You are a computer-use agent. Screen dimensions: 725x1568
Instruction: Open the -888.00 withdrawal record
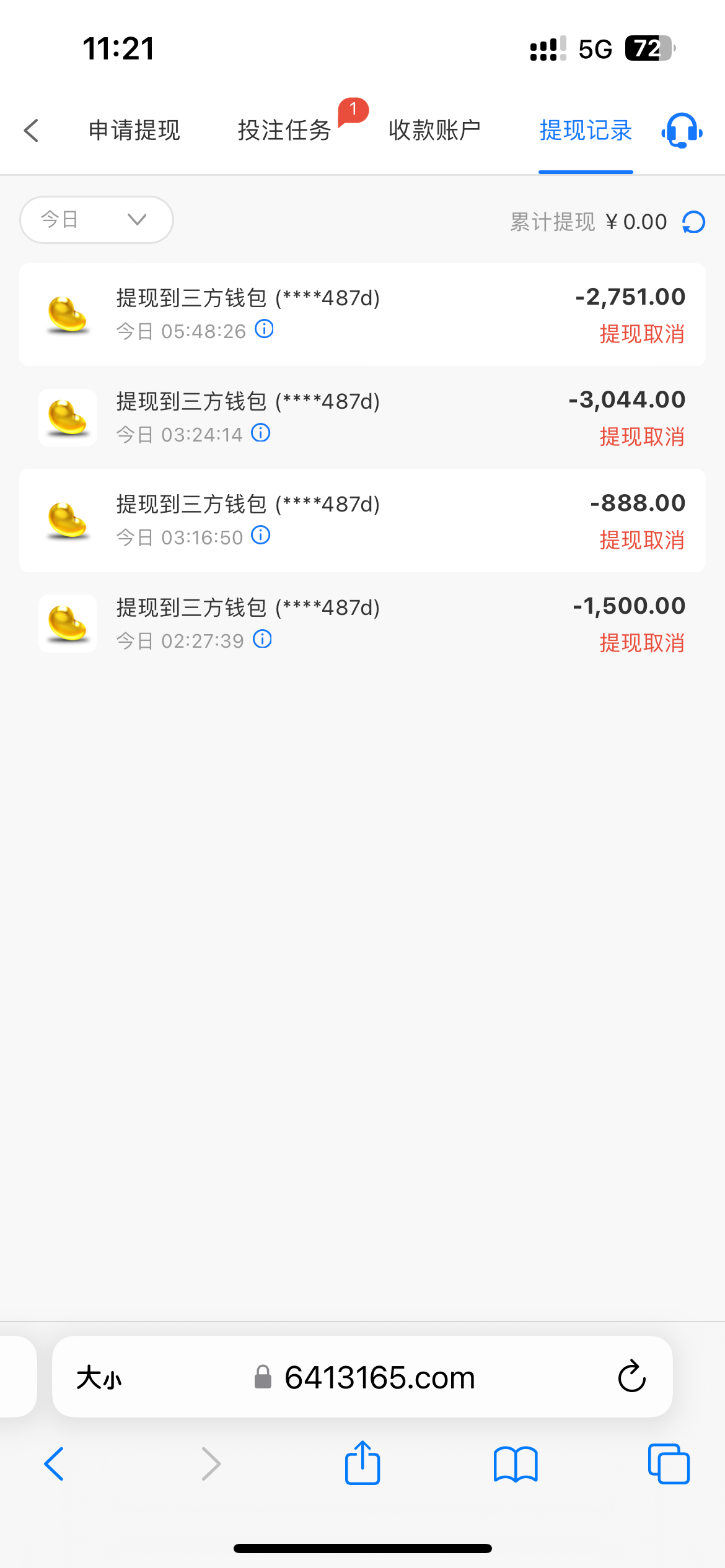tap(362, 521)
